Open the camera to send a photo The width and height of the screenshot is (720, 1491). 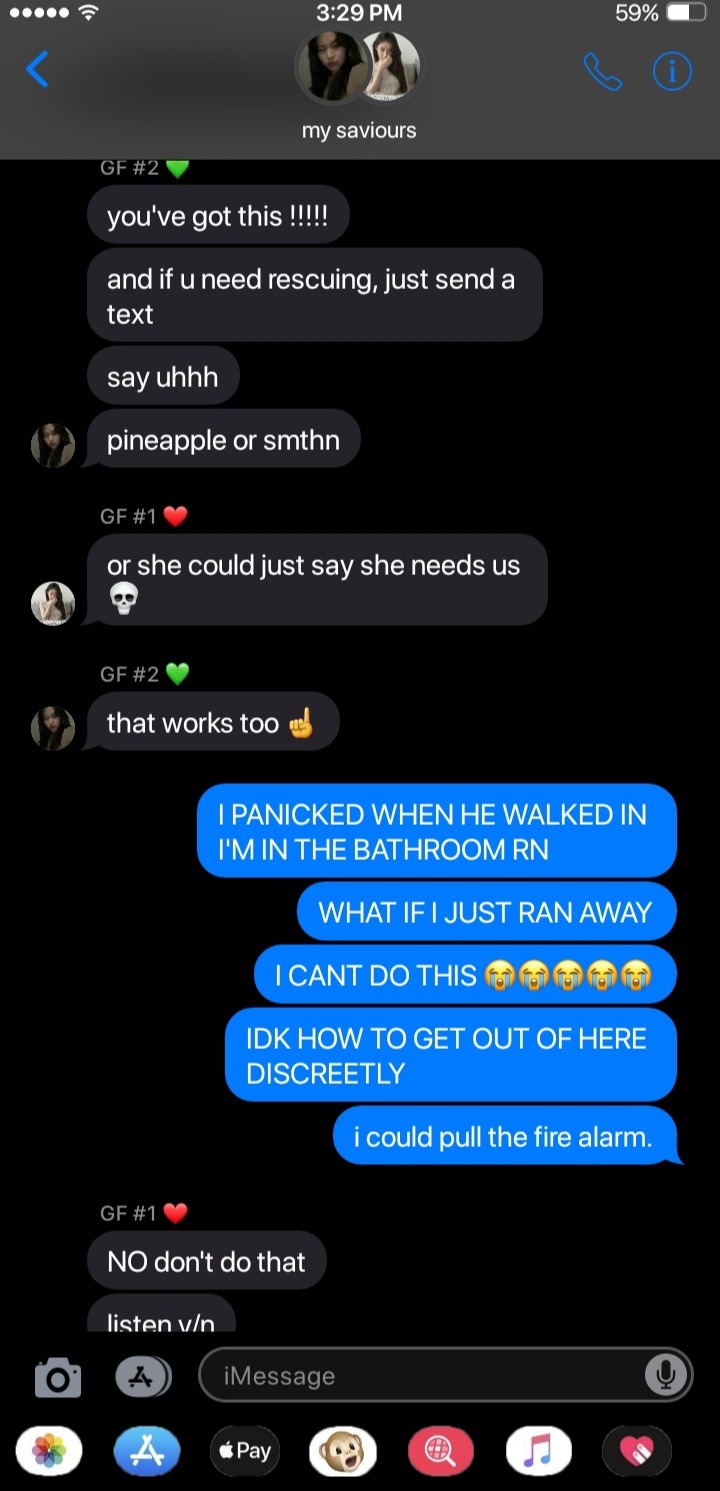pos(58,1377)
